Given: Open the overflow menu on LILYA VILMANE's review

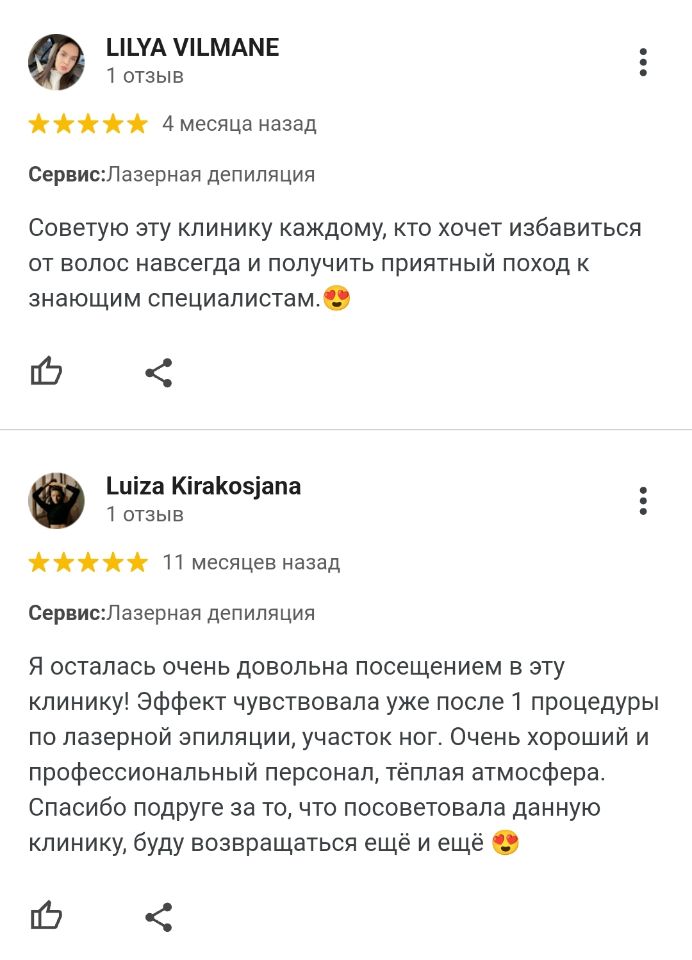Looking at the screenshot, I should pos(643,62).
